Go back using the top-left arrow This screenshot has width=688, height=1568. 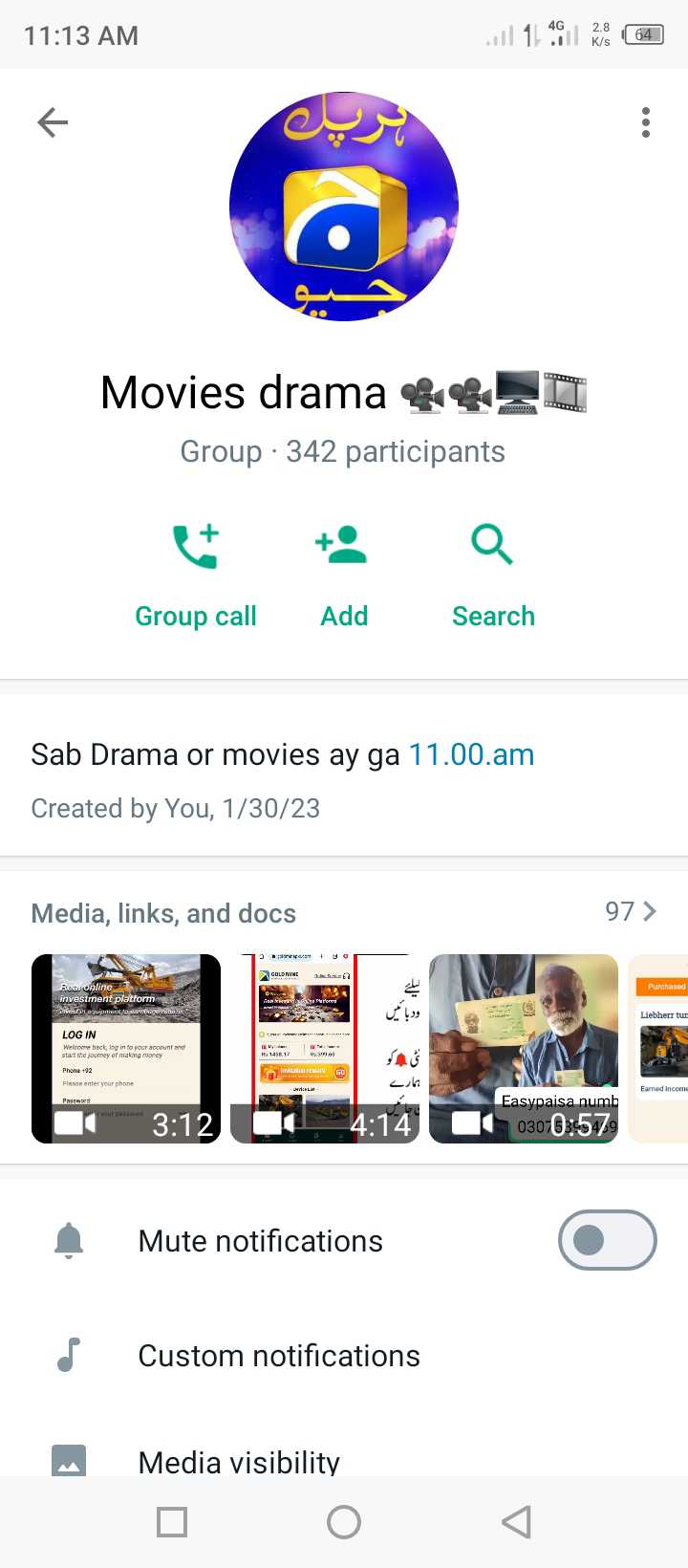[53, 122]
